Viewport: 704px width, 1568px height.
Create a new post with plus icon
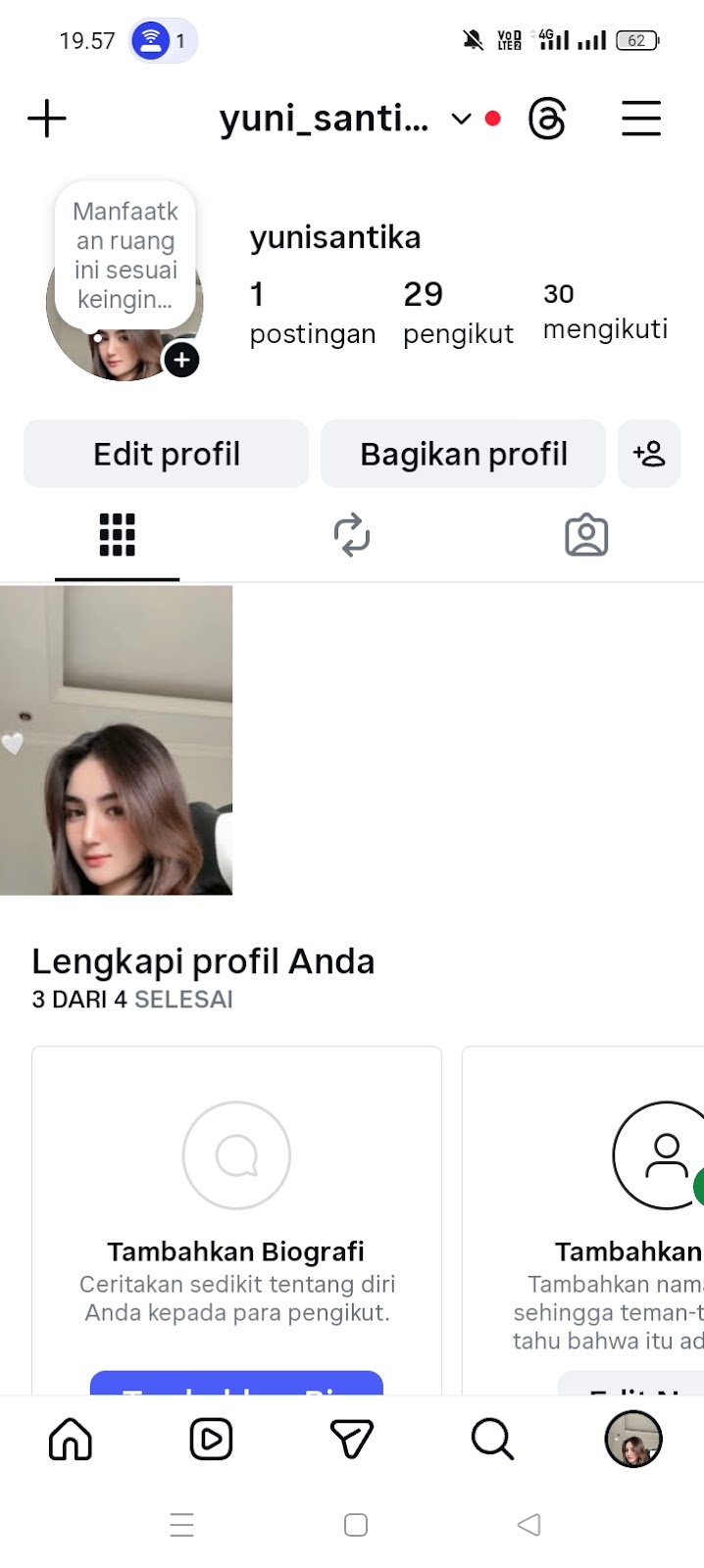(46, 120)
